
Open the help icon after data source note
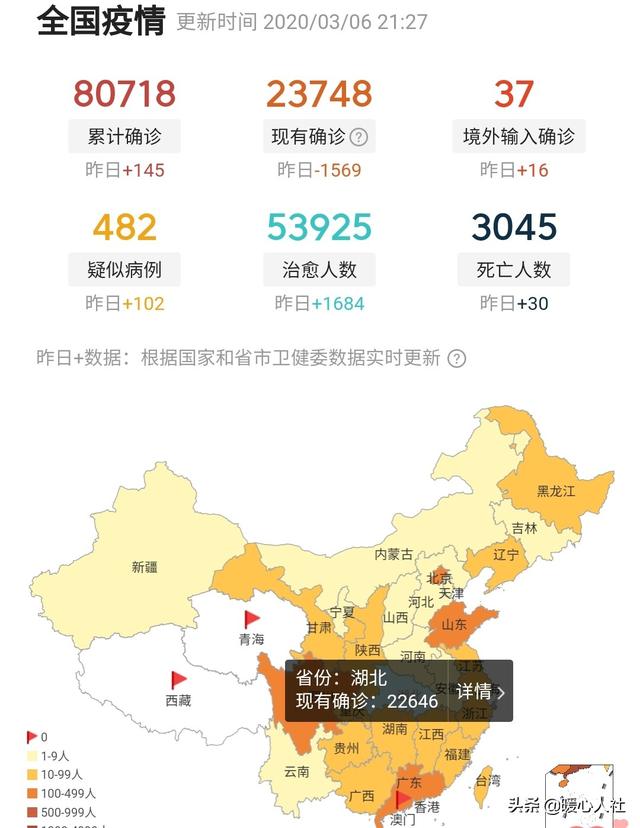pyautogui.click(x=457, y=358)
